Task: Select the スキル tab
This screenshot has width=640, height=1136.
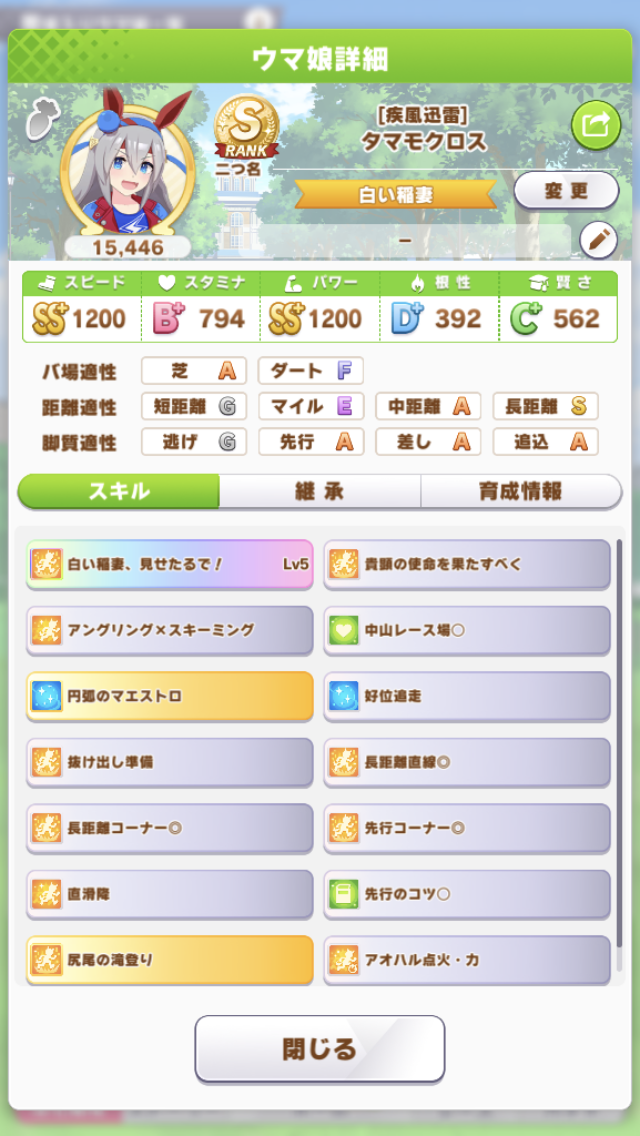Action: pos(119,491)
